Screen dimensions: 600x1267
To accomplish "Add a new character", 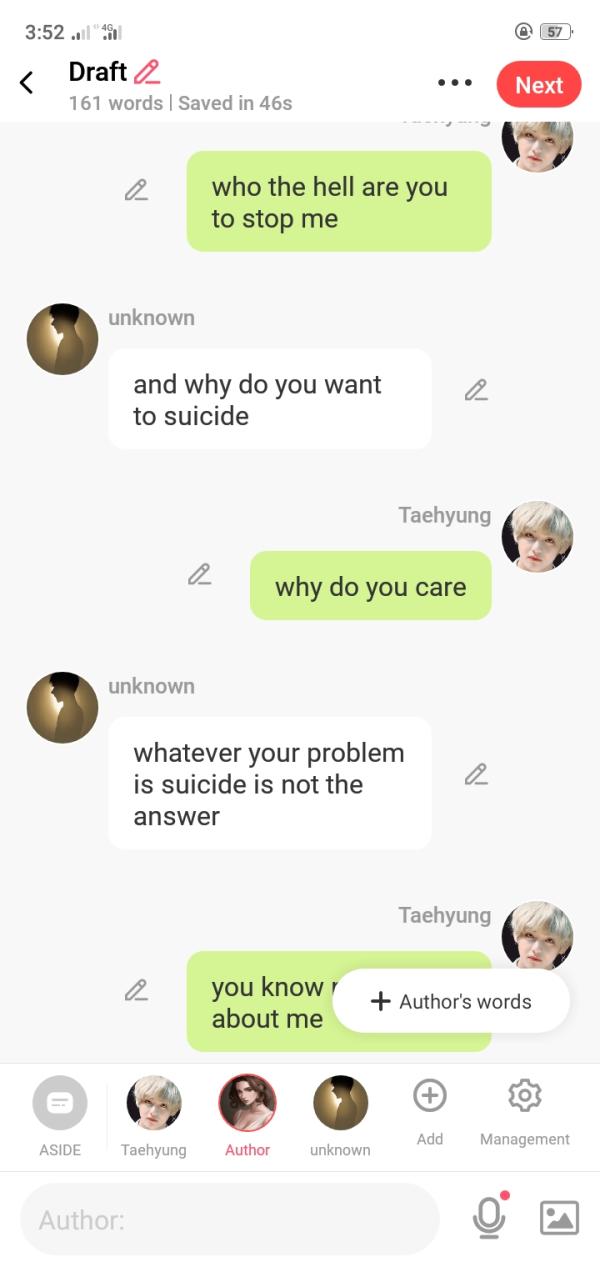I will click(430, 1112).
